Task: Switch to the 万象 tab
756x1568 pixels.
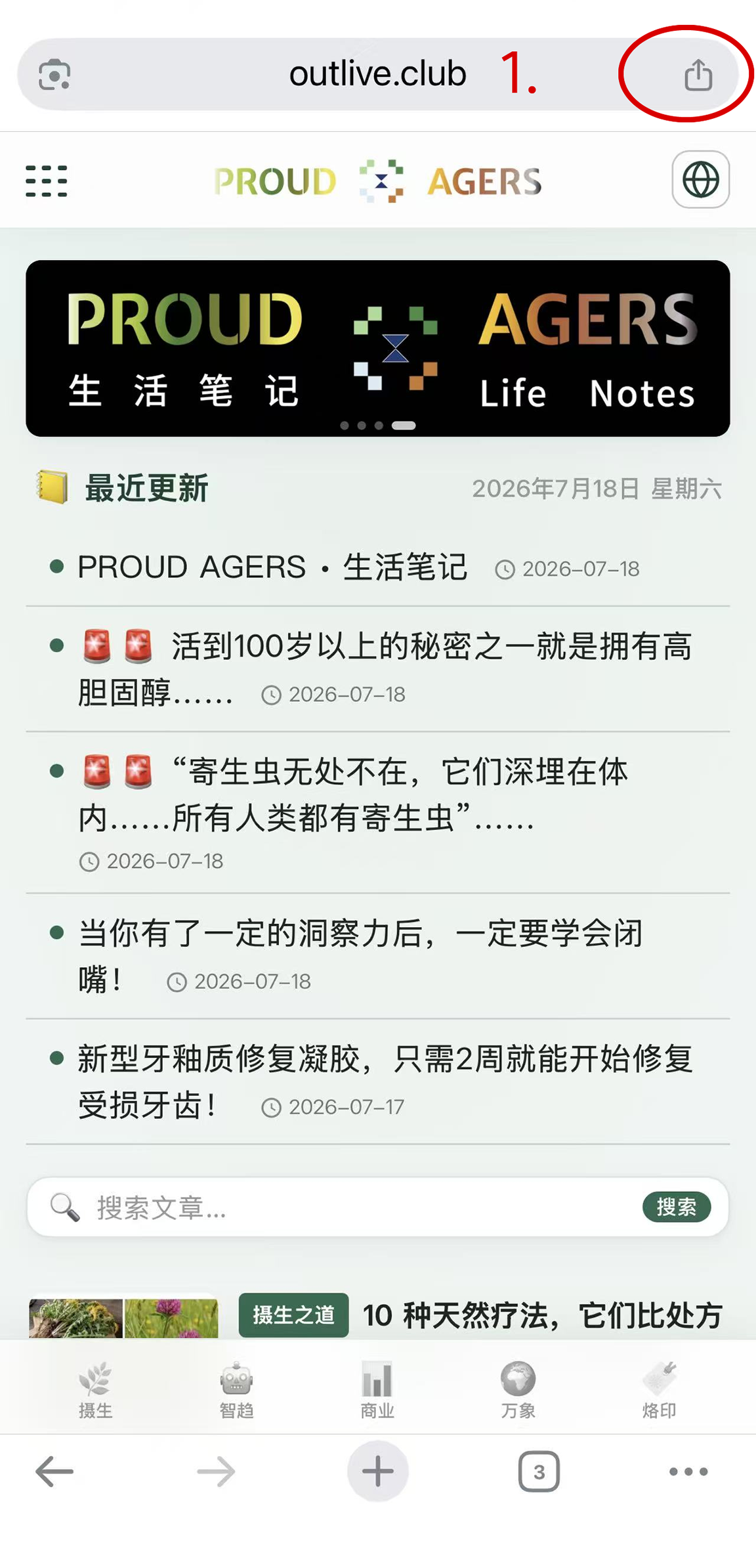Action: click(518, 1390)
